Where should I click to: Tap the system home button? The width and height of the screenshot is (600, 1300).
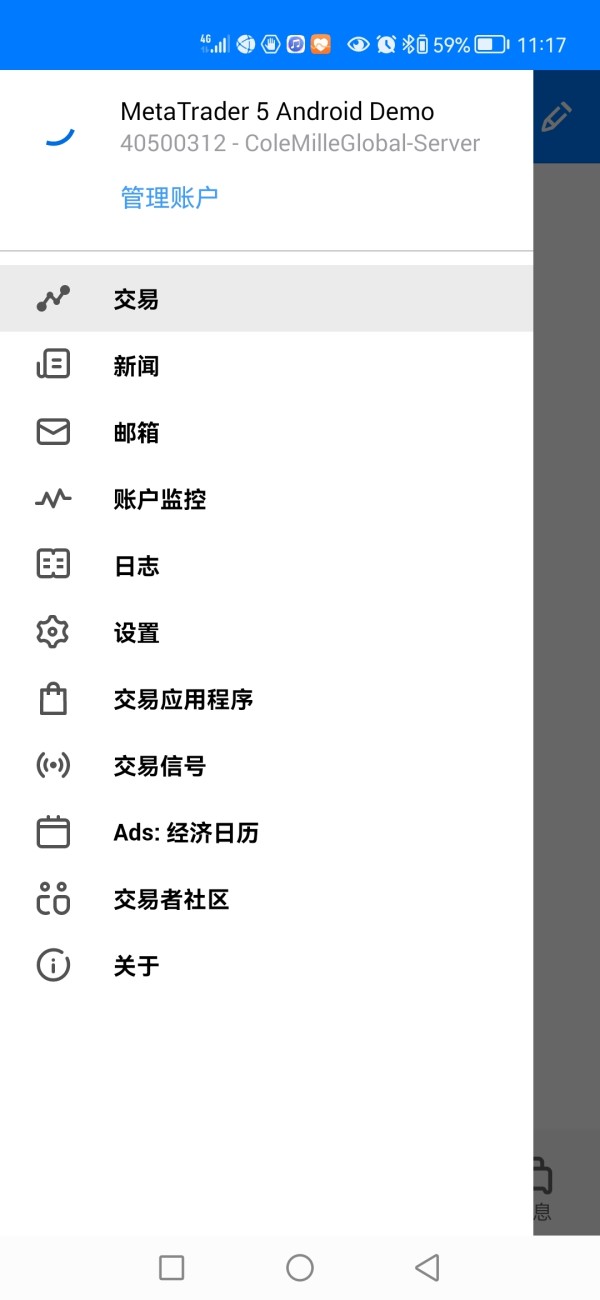pyautogui.click(x=300, y=1268)
